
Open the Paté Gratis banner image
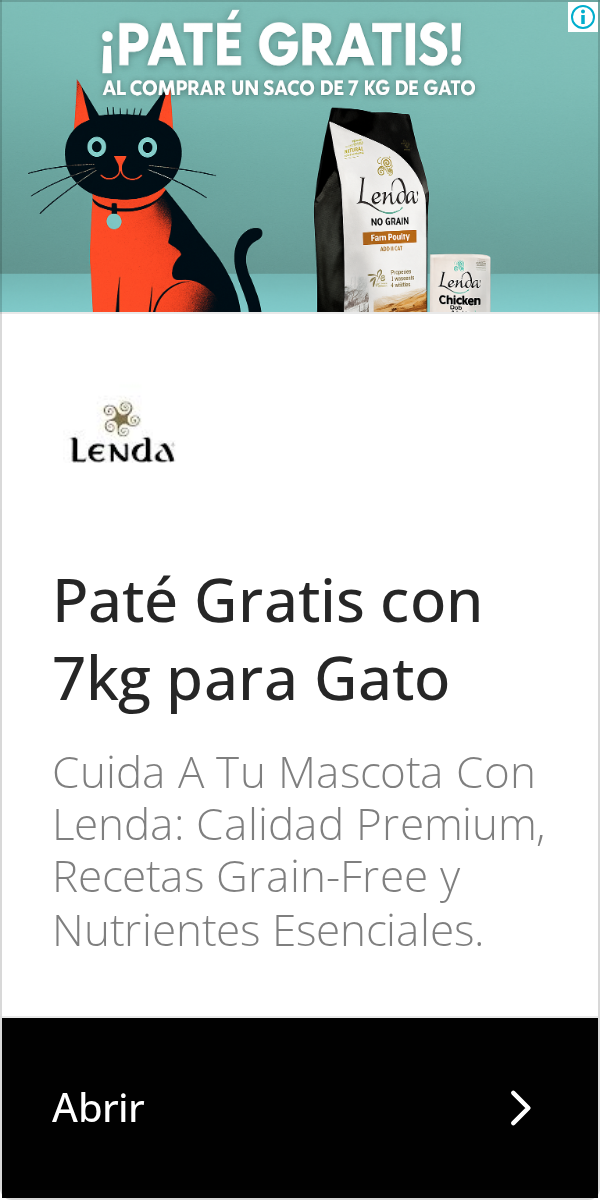(300, 157)
